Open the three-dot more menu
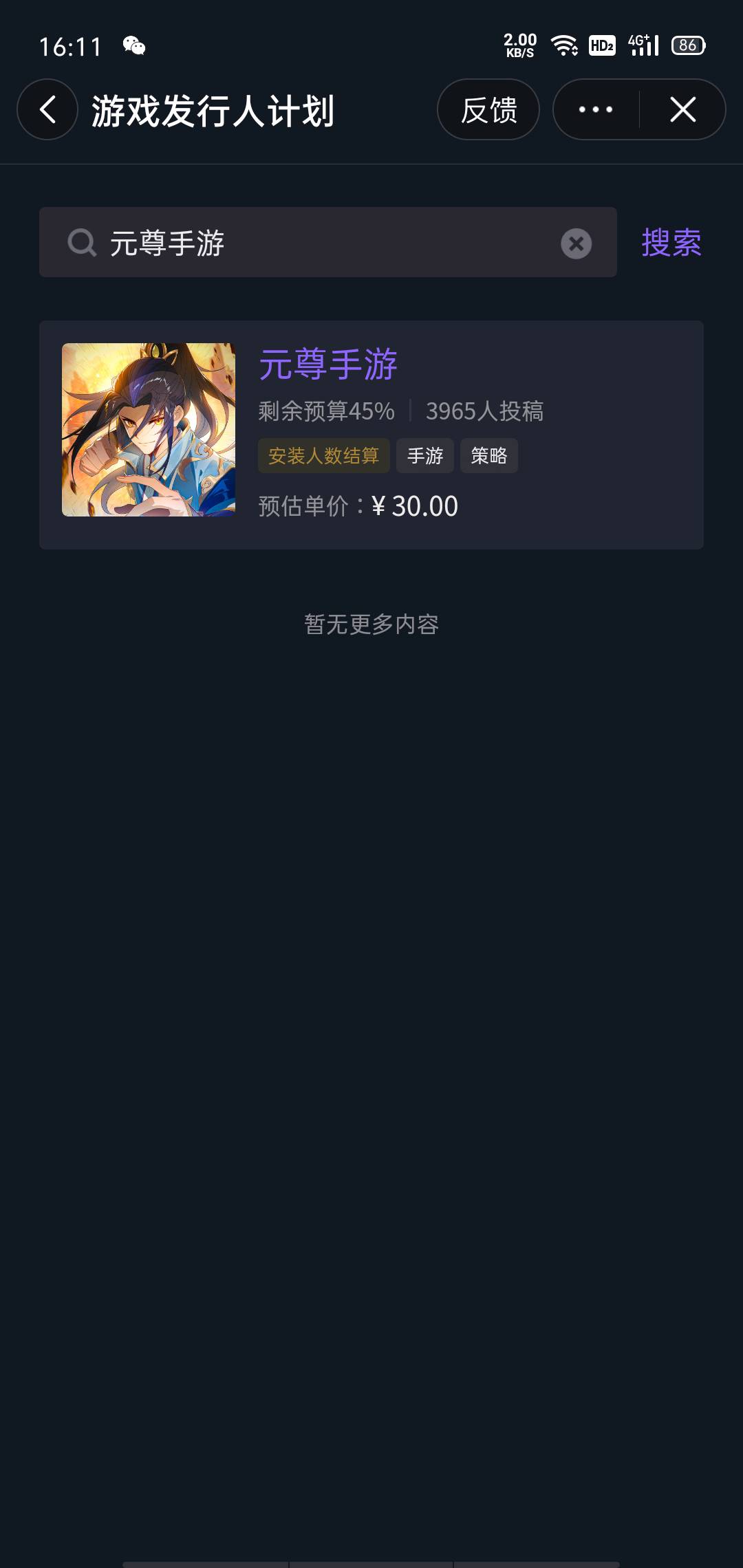The height and width of the screenshot is (1568, 743). (596, 109)
